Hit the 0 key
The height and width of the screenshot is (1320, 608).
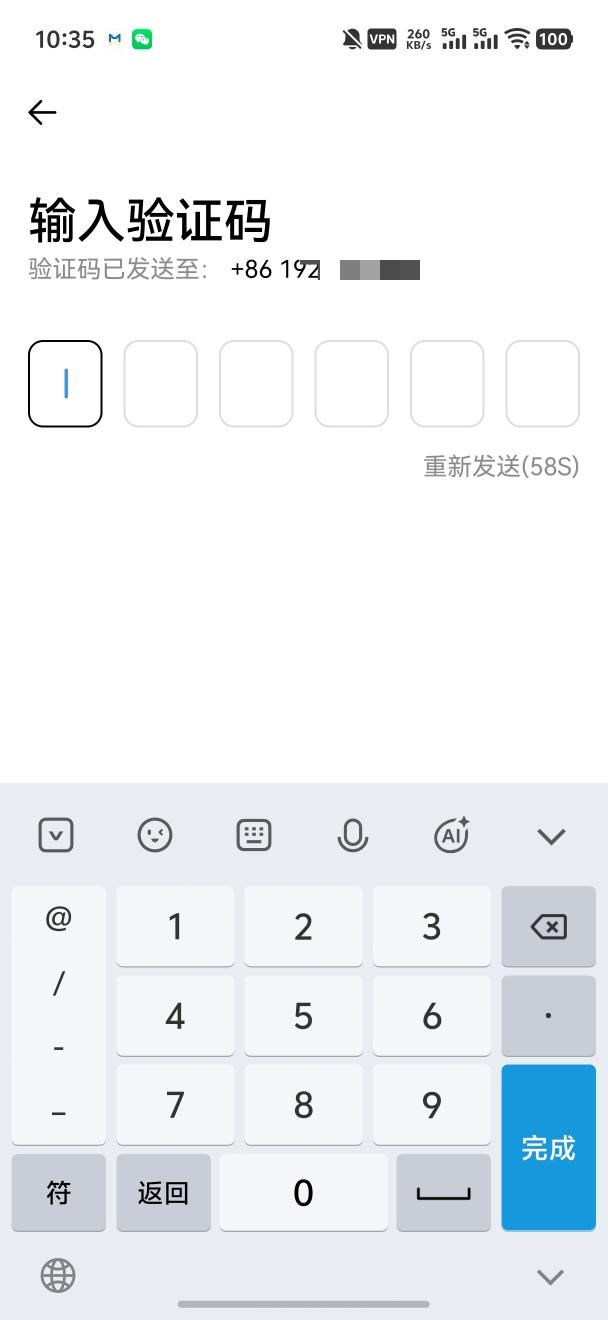click(x=303, y=1193)
